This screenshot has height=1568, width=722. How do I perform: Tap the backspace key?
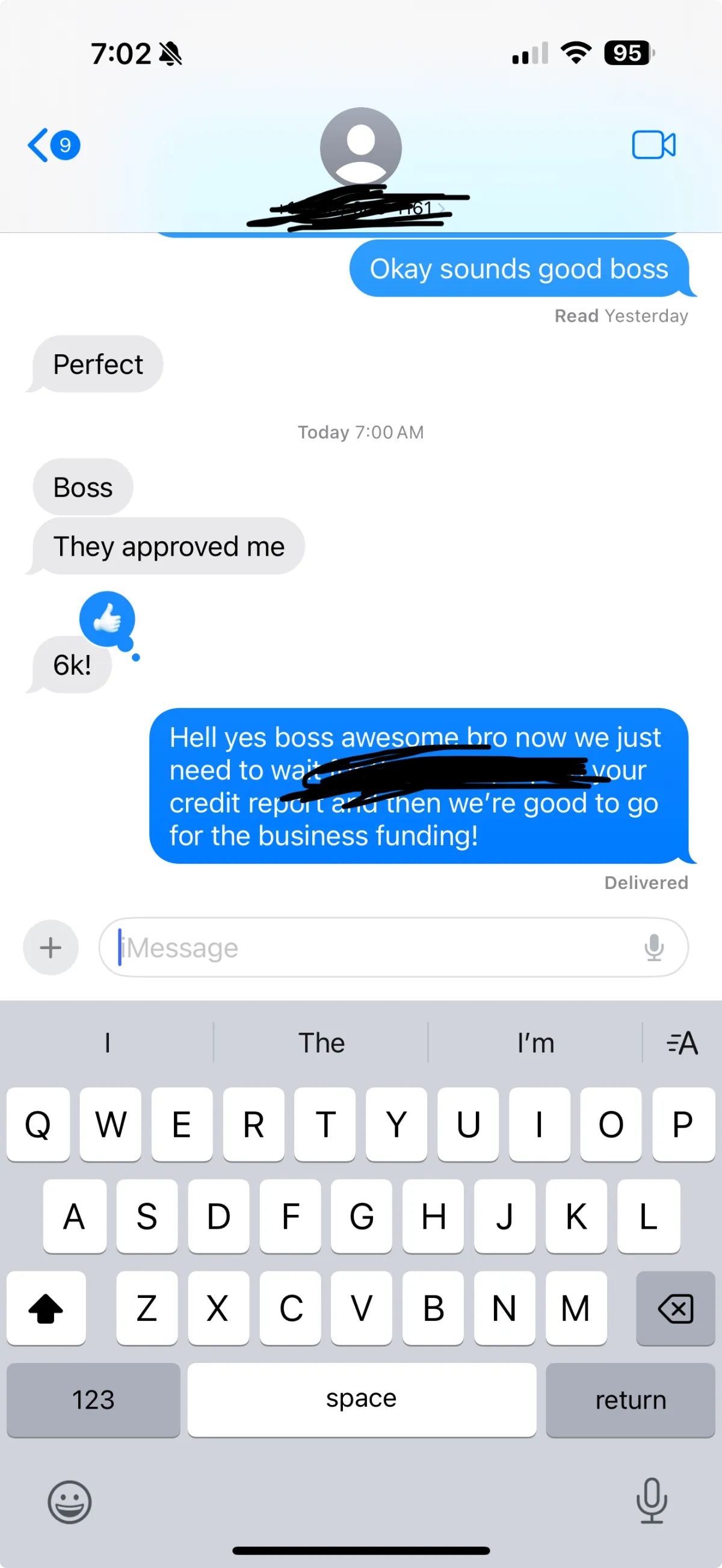click(675, 1308)
